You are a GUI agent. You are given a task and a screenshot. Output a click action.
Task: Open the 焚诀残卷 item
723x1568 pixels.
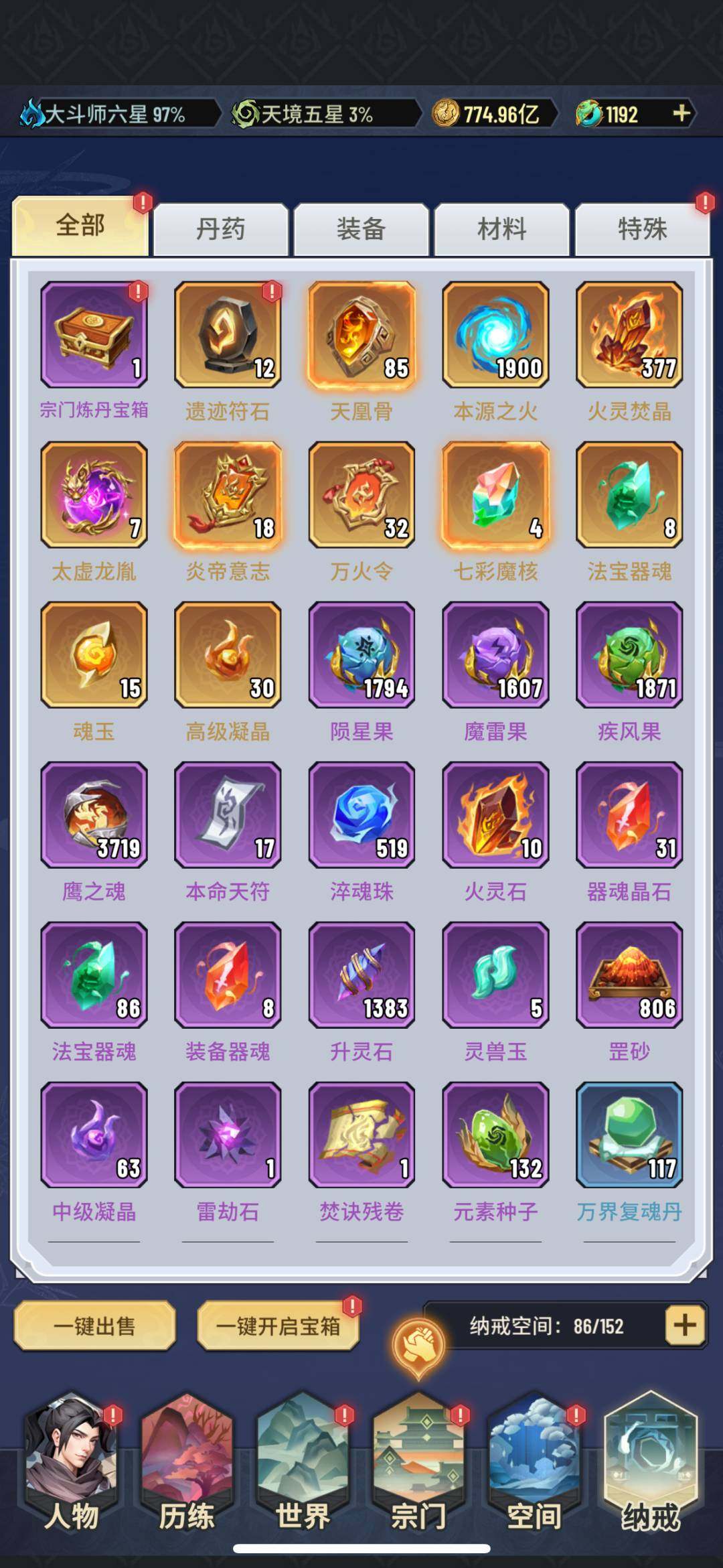pyautogui.click(x=361, y=1135)
